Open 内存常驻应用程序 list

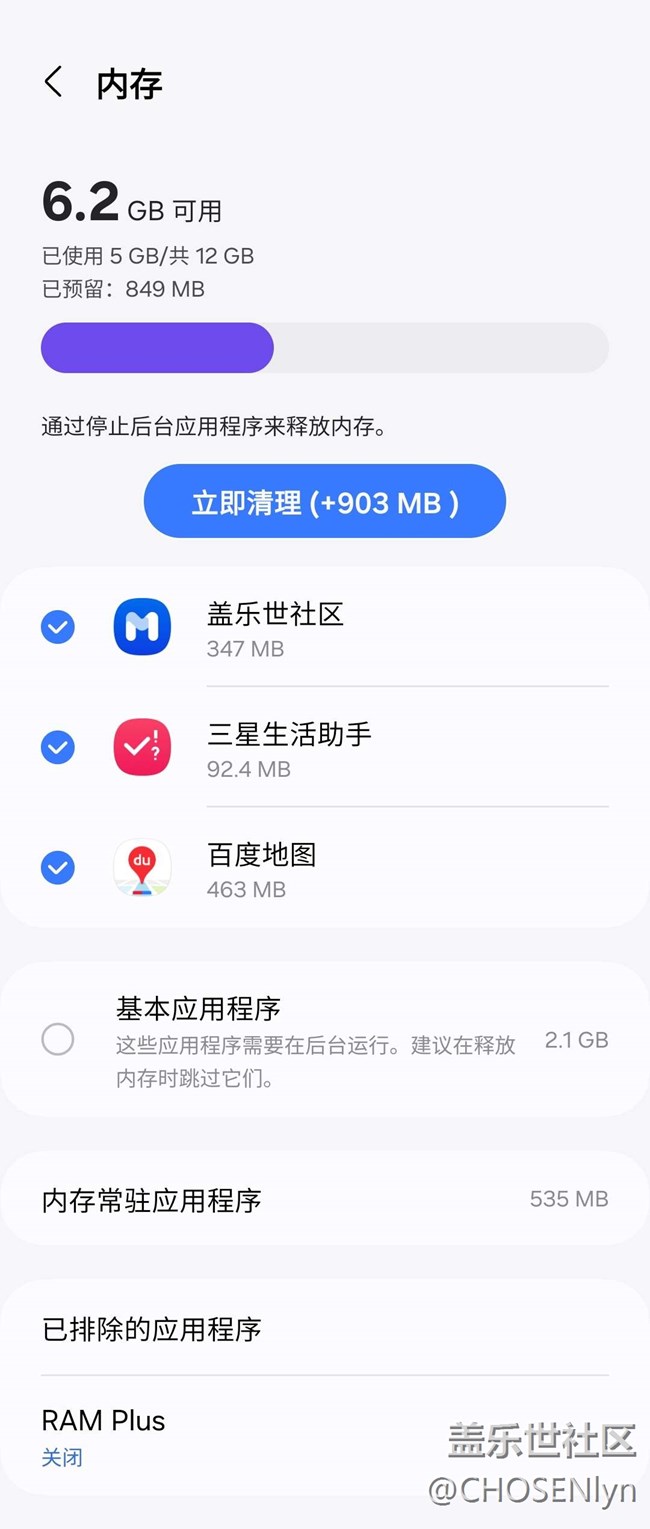[x=325, y=1199]
